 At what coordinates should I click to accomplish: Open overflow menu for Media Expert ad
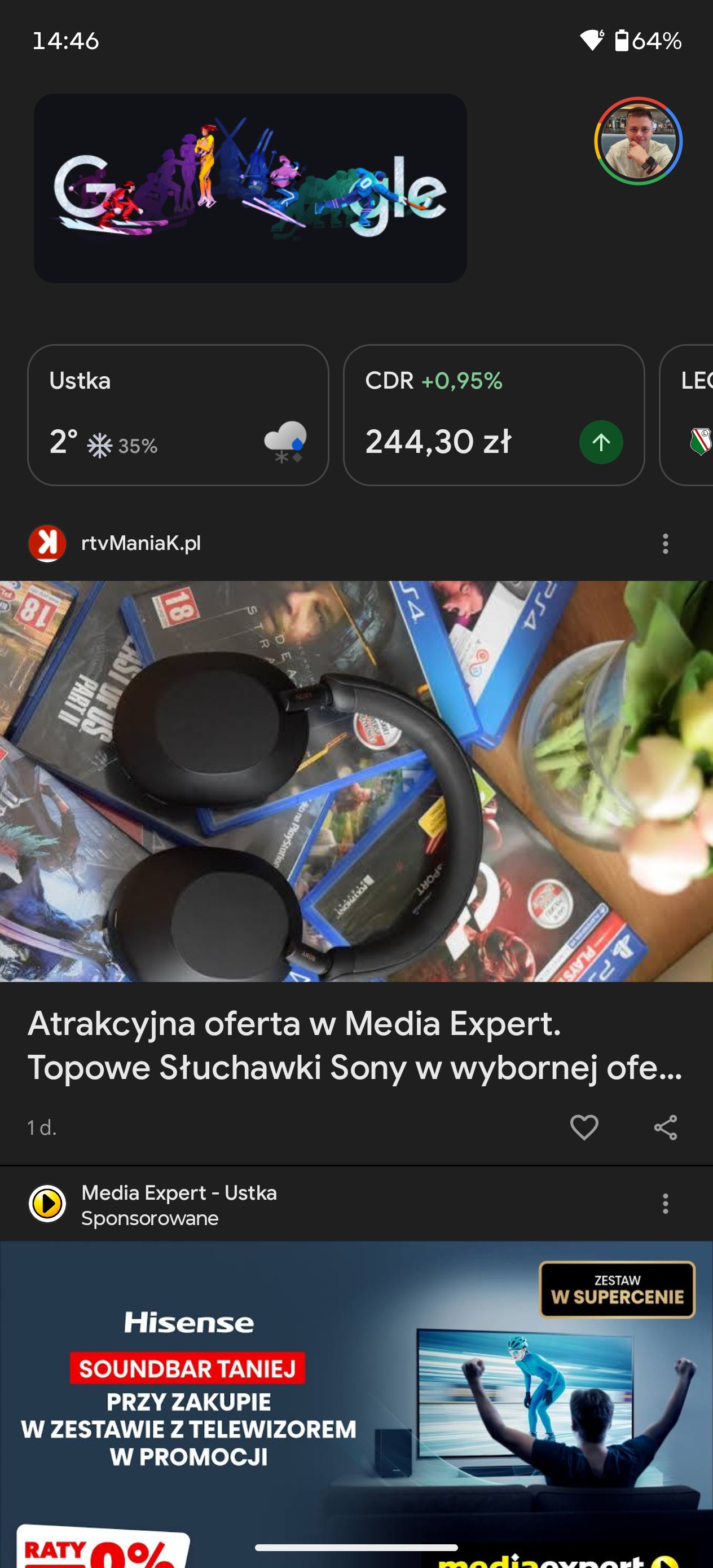665,1204
